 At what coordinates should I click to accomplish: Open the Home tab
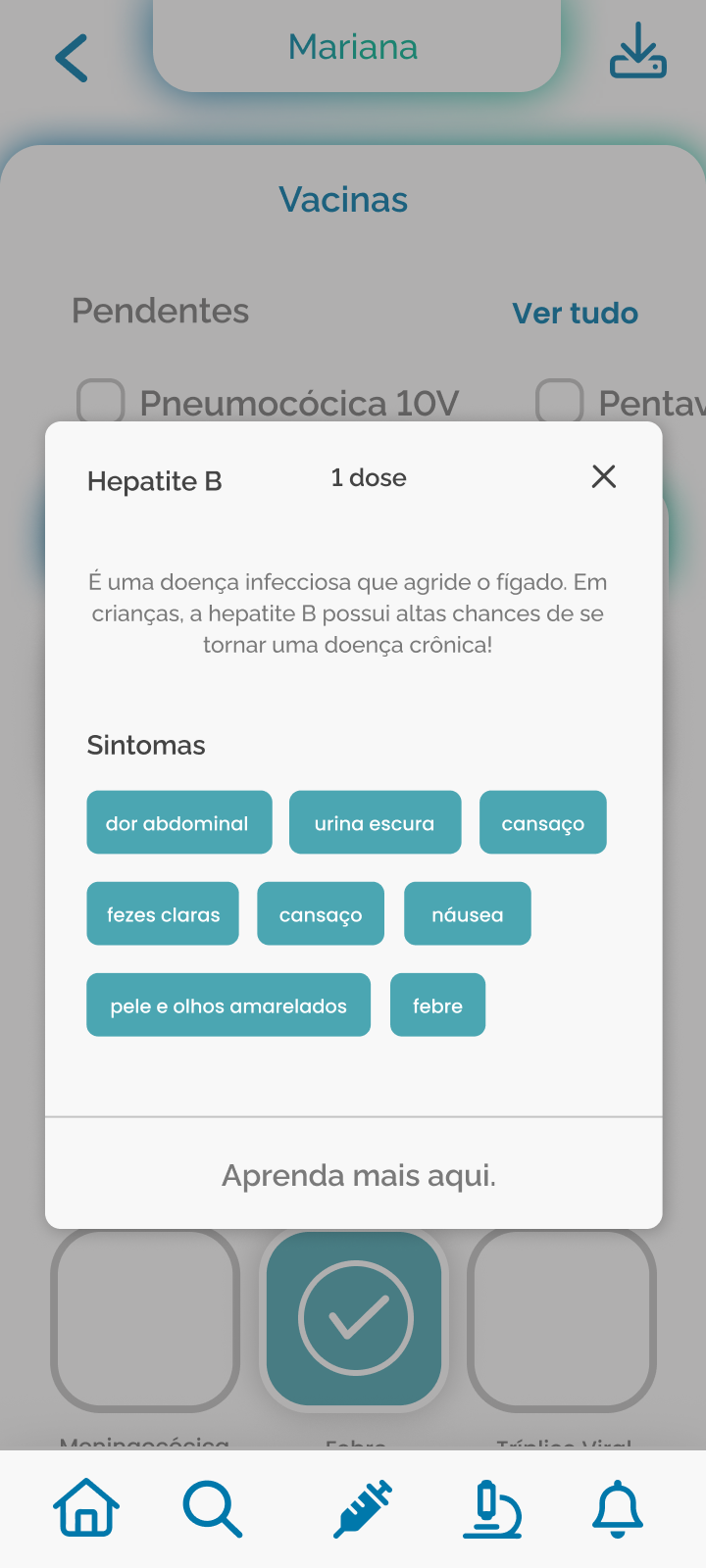(x=86, y=1507)
